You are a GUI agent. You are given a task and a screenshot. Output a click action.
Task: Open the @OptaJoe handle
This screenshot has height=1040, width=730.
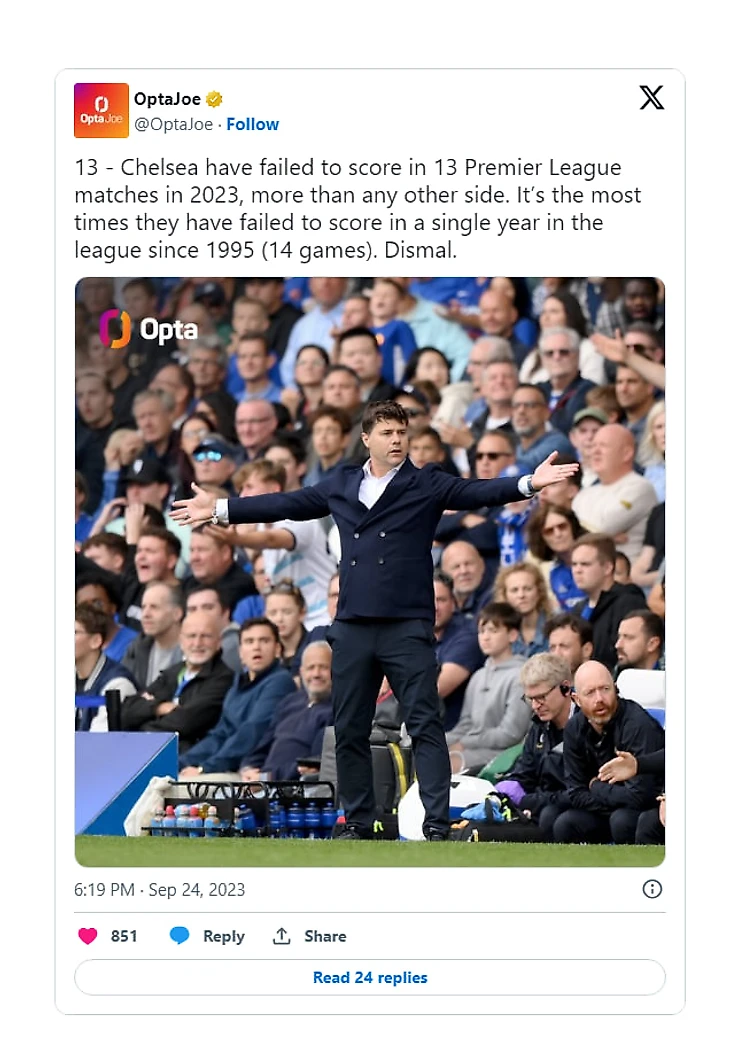point(173,124)
